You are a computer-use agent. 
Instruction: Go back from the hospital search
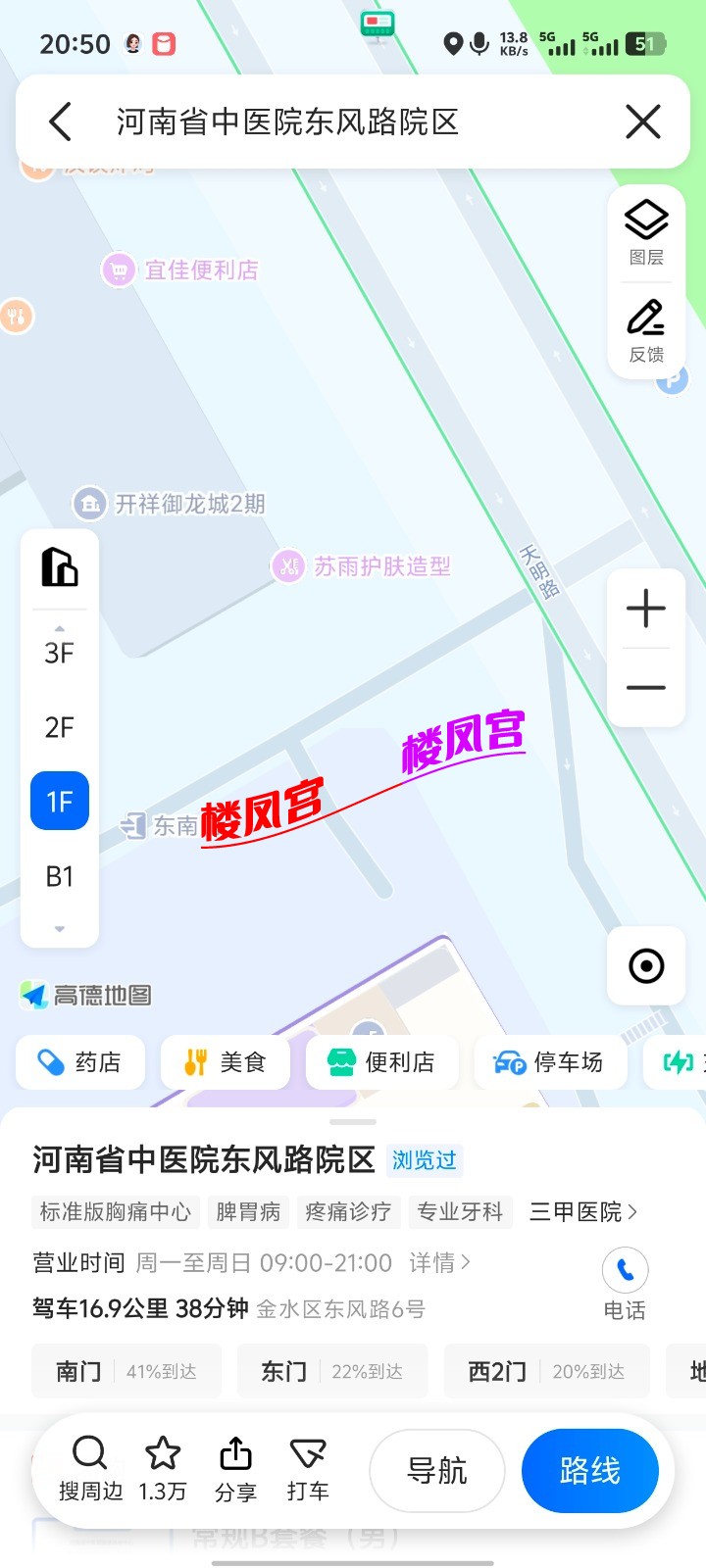(61, 122)
